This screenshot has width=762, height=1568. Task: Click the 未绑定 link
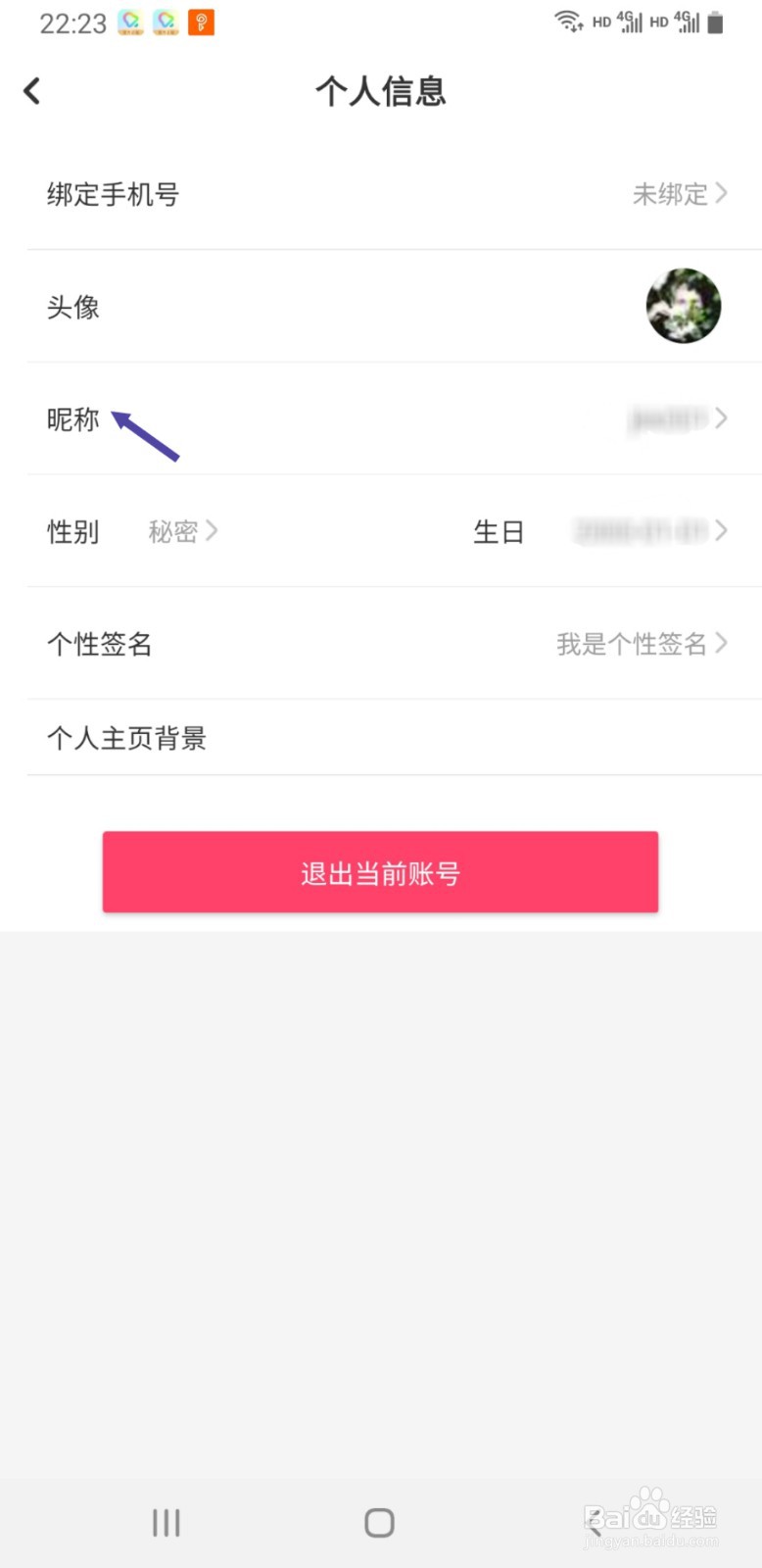[670, 194]
